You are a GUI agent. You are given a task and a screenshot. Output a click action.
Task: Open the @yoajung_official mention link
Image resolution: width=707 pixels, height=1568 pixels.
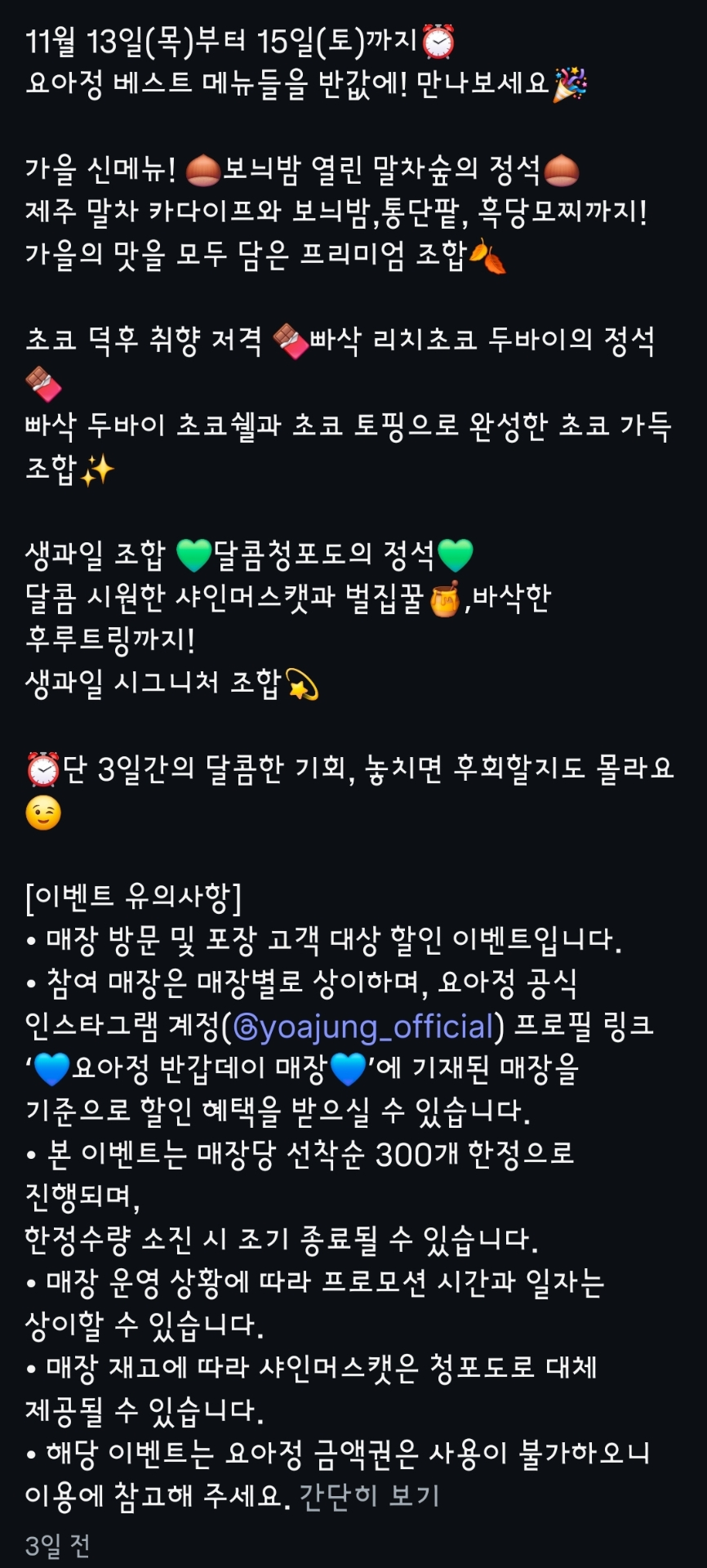(x=363, y=1027)
